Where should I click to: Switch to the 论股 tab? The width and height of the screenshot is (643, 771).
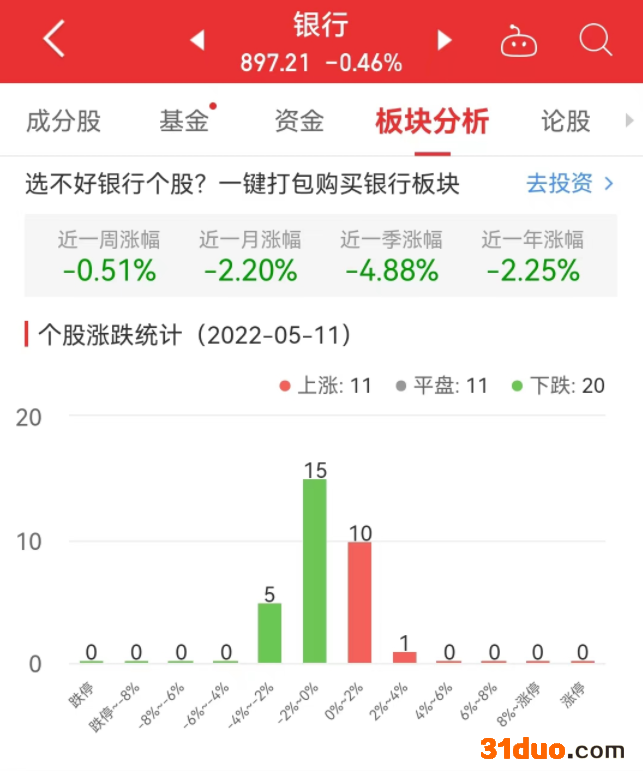click(566, 122)
